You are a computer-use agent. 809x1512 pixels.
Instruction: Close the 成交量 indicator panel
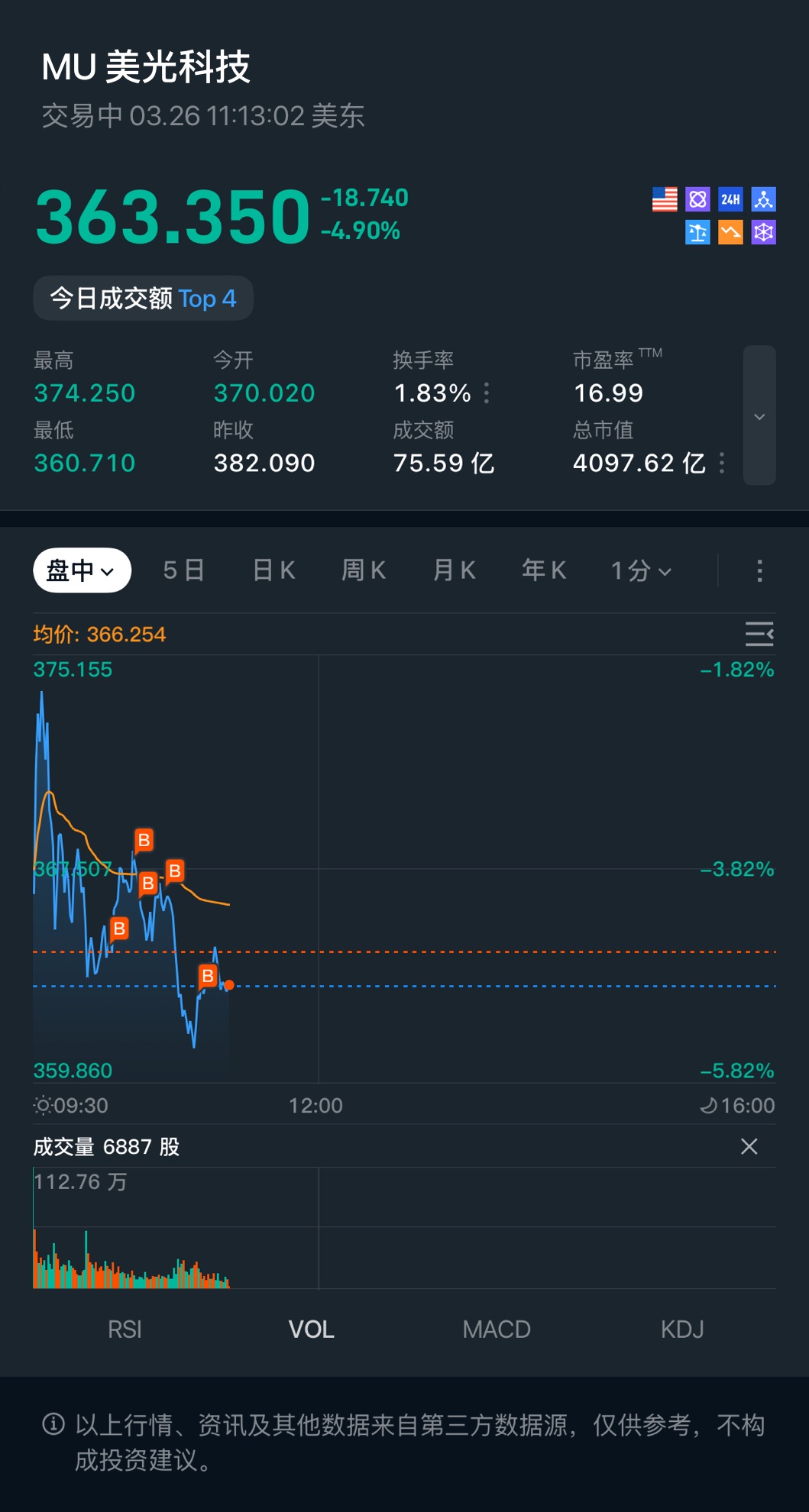pyautogui.click(x=749, y=1146)
